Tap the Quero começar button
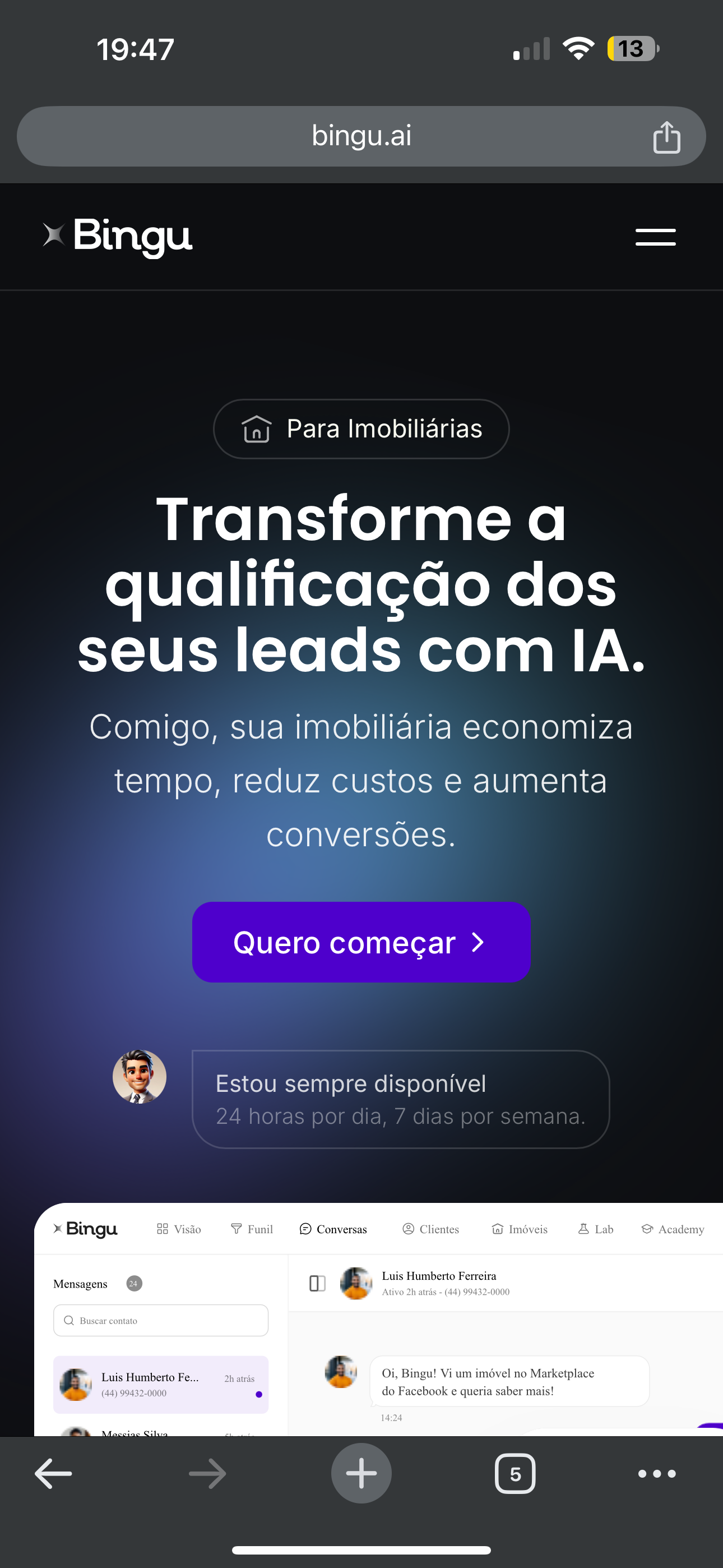 [x=361, y=942]
